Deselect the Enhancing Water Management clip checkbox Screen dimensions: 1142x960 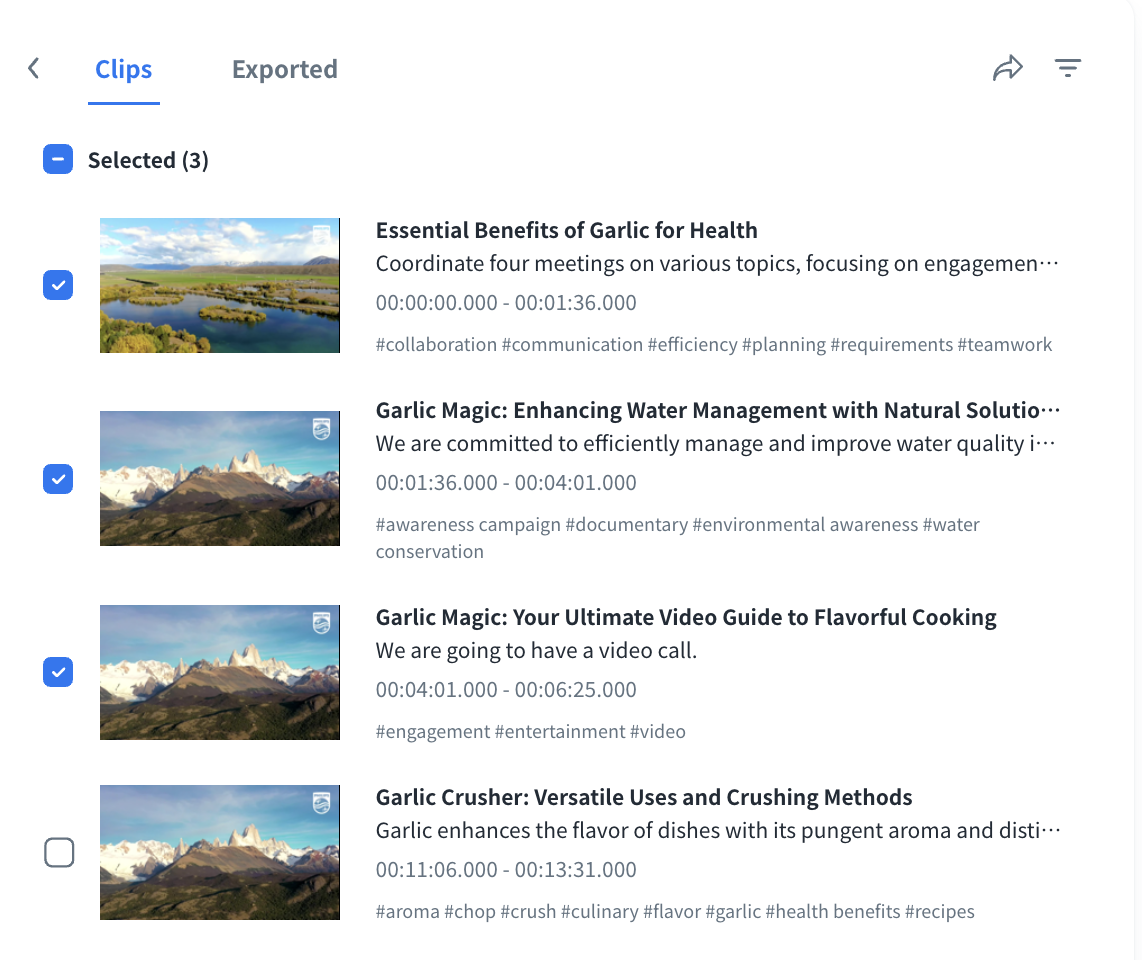tap(58, 479)
